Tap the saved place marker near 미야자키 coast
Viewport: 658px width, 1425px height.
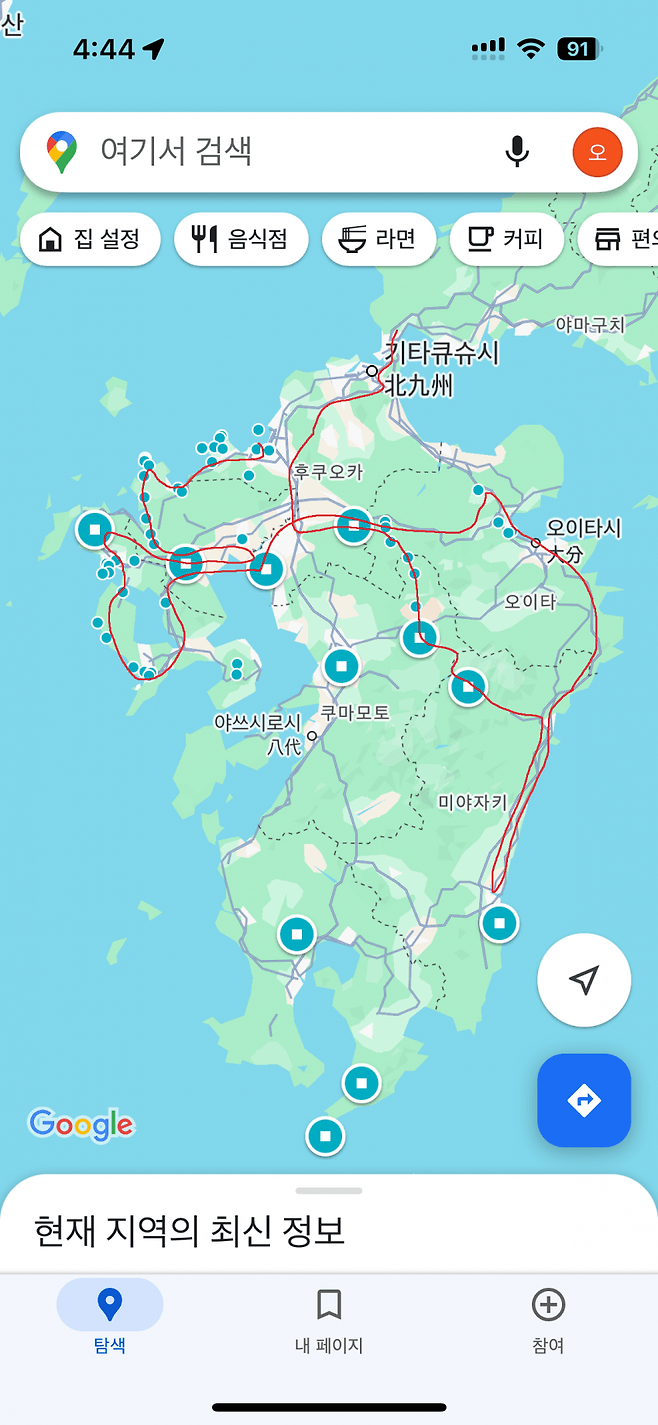(499, 922)
